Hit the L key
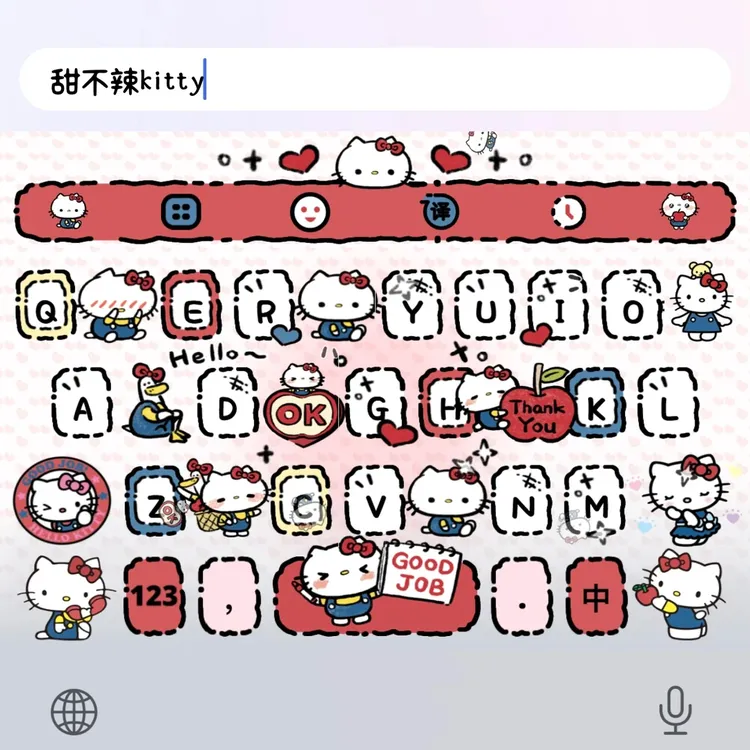Screen dimensions: 750x750 click(x=669, y=403)
